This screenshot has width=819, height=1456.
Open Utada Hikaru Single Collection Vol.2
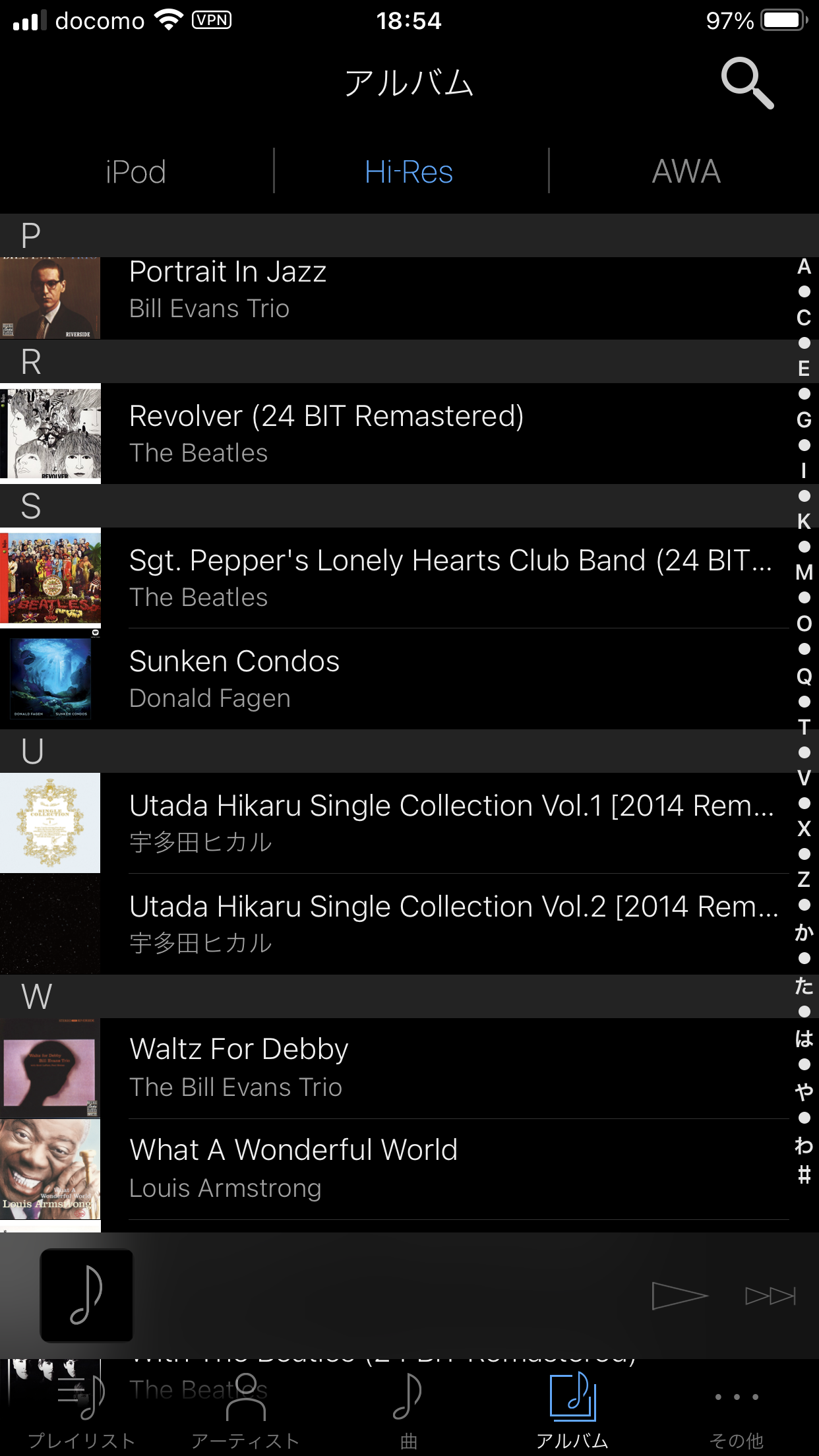pyautogui.click(x=396, y=924)
